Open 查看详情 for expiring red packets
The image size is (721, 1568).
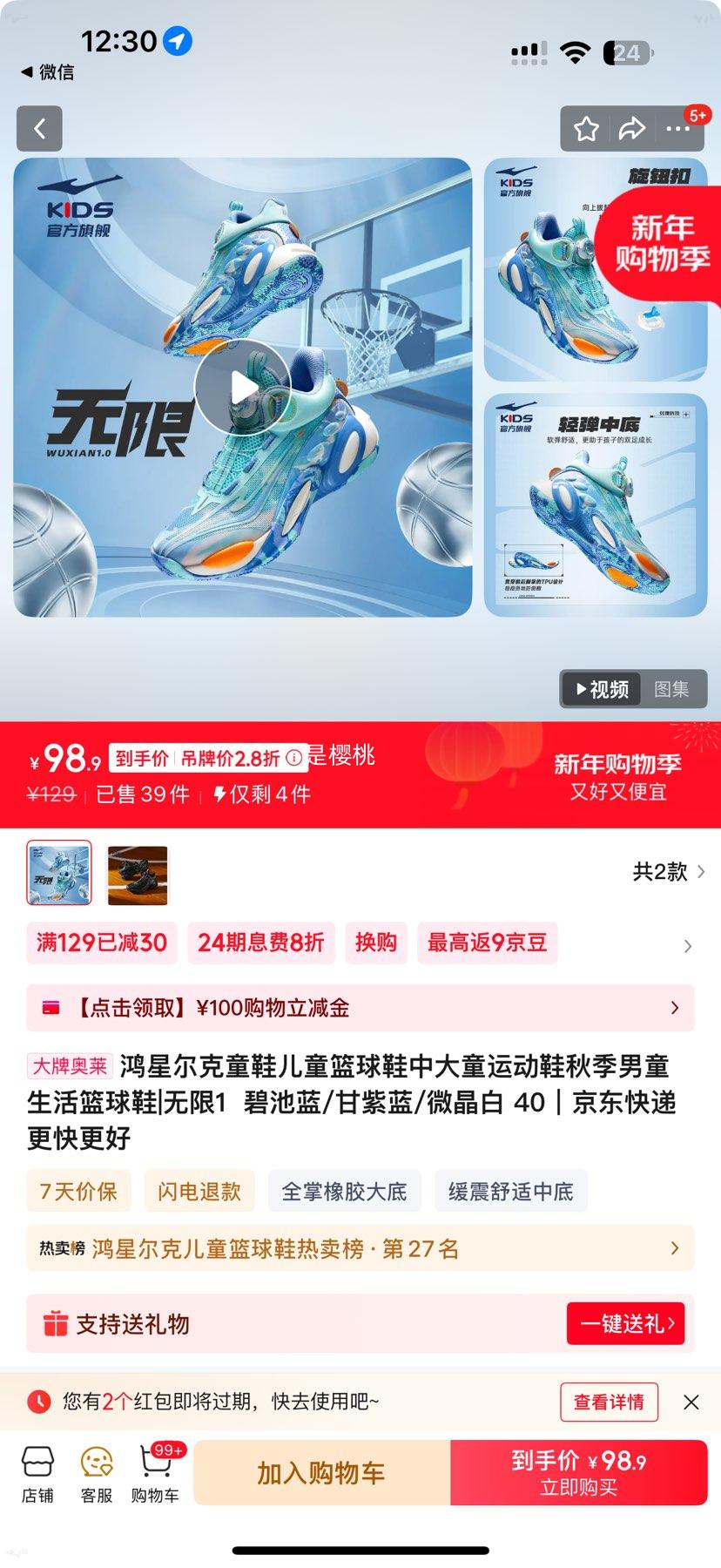click(609, 1402)
